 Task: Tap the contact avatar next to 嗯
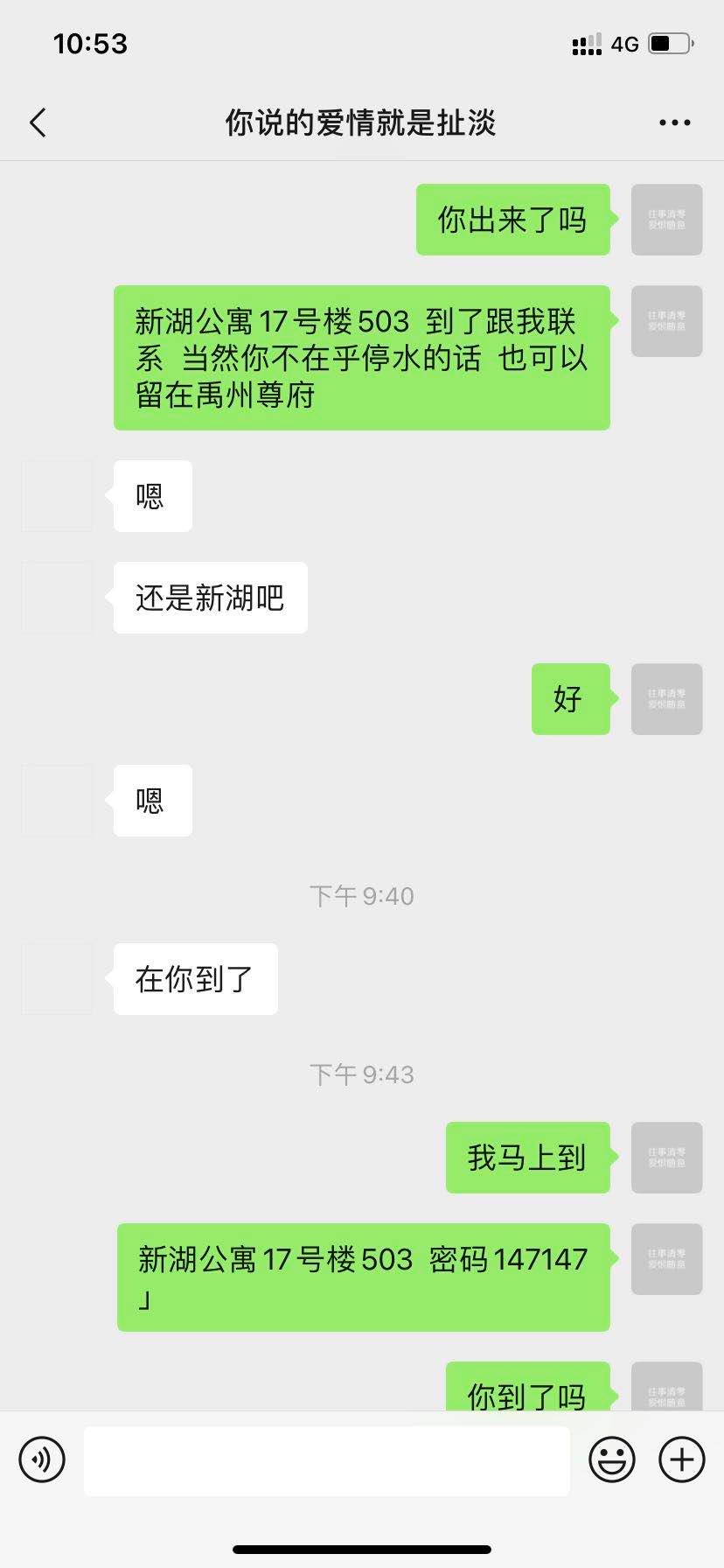(x=56, y=495)
